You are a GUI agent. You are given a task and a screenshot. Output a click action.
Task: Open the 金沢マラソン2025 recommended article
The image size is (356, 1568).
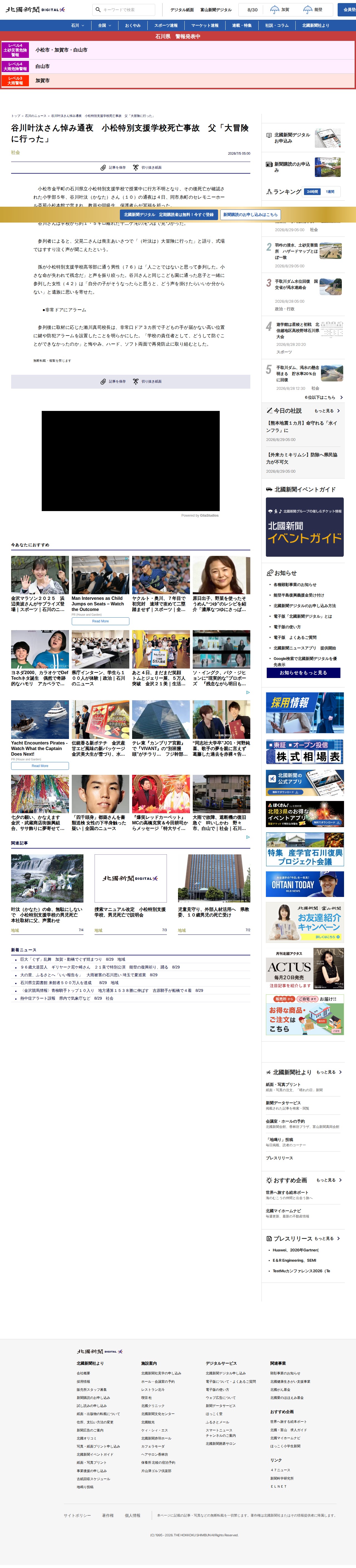pyautogui.click(x=39, y=584)
